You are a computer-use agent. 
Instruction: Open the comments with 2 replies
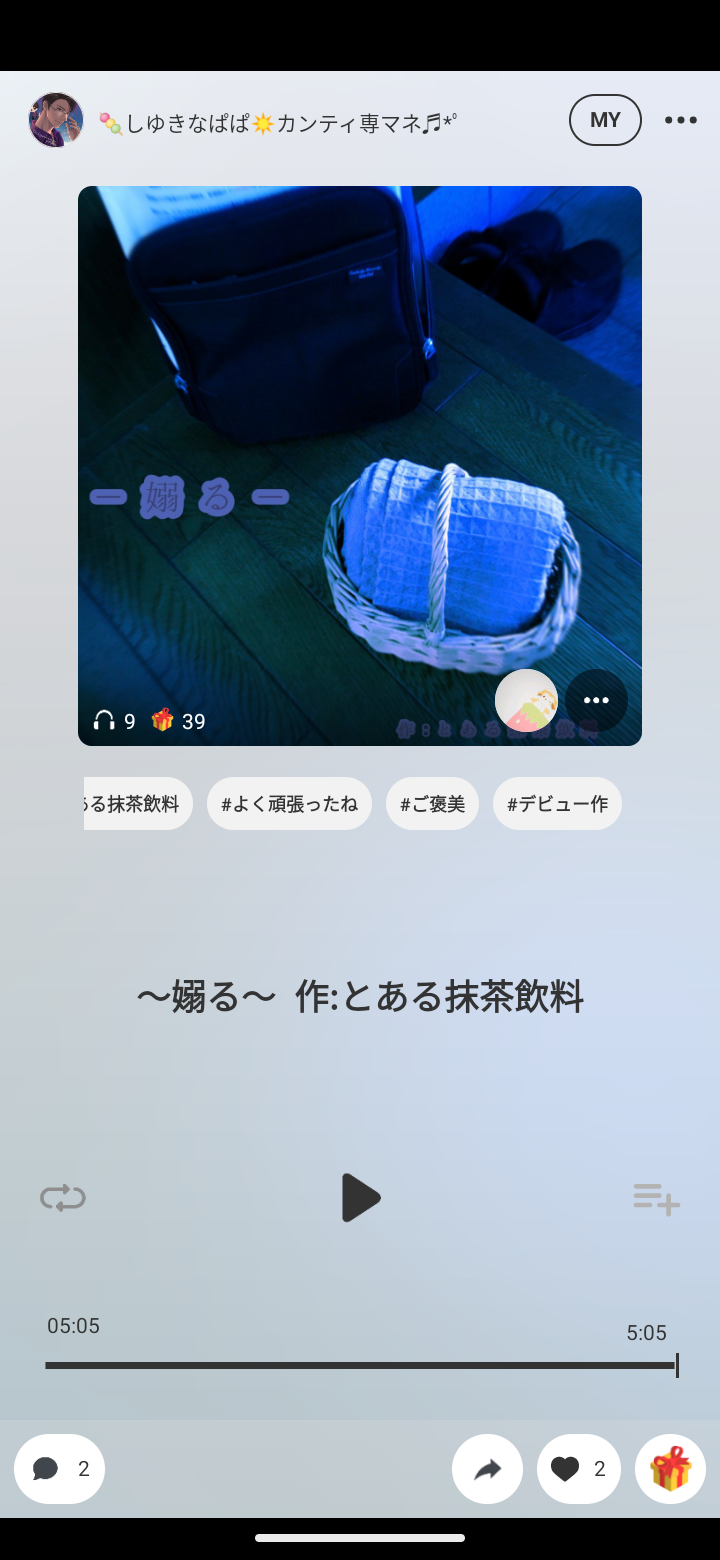(x=60, y=1468)
